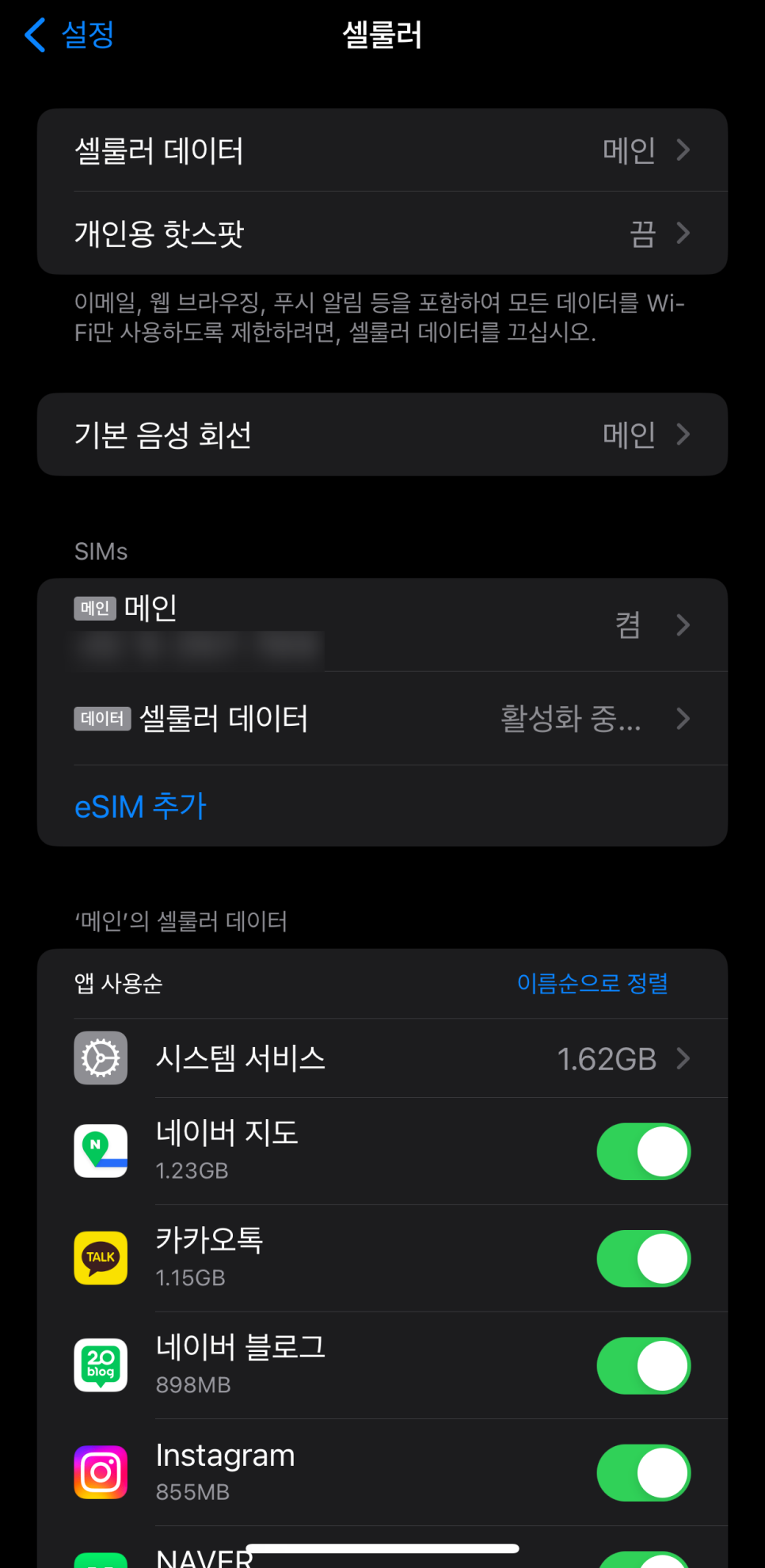Open 시스템 서비스 data usage

[382, 1058]
